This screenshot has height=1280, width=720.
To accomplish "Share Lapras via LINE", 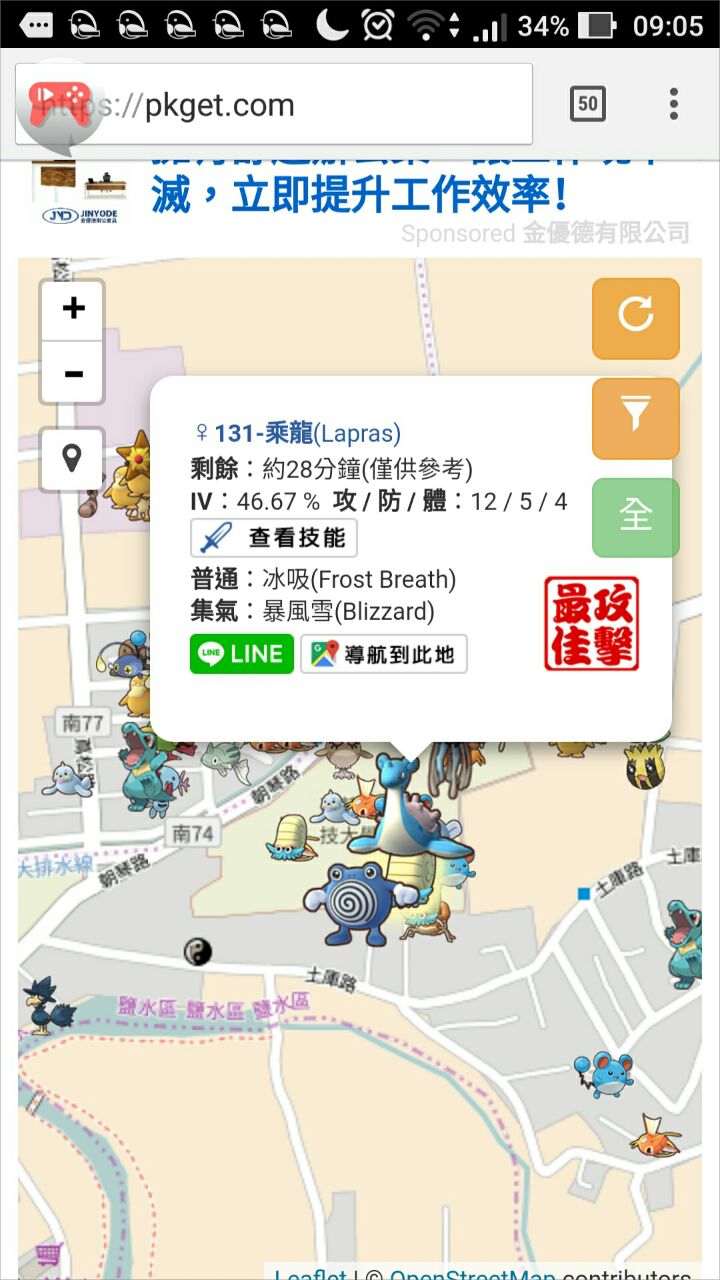I will (242, 654).
